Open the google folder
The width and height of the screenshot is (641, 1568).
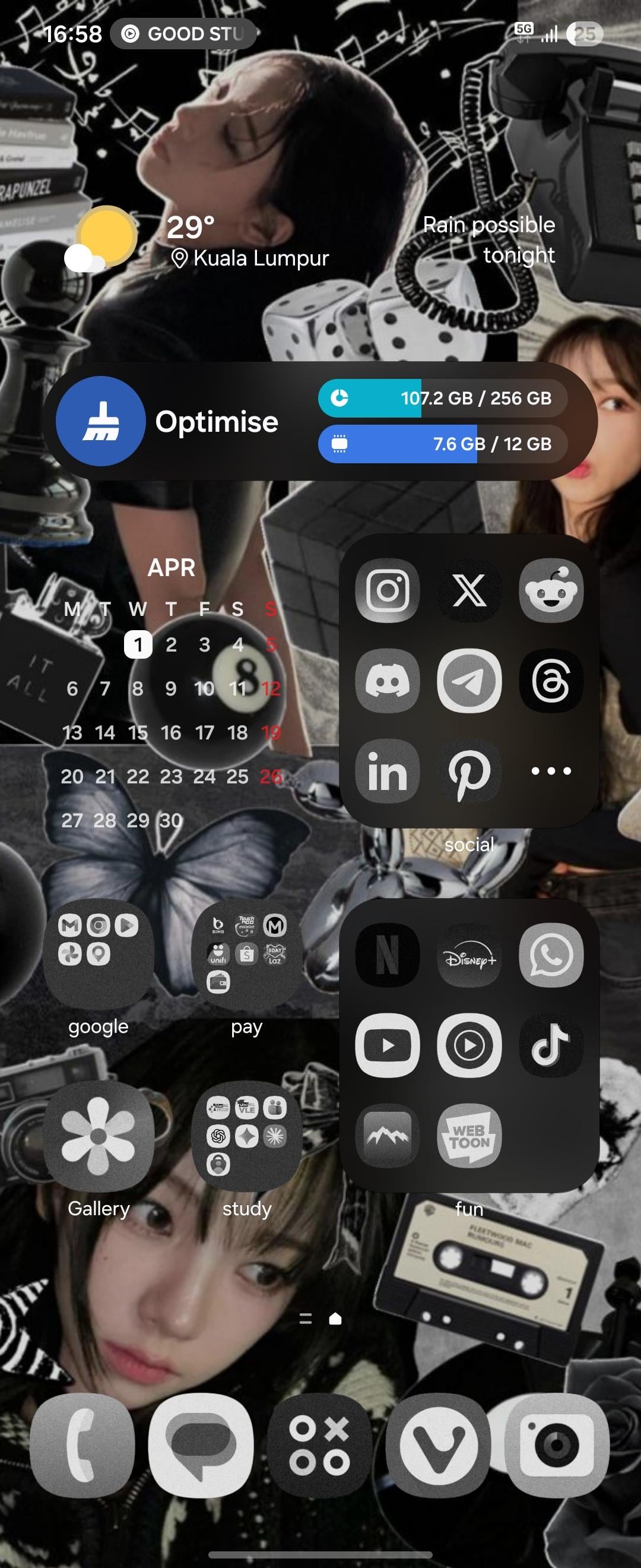tap(98, 954)
